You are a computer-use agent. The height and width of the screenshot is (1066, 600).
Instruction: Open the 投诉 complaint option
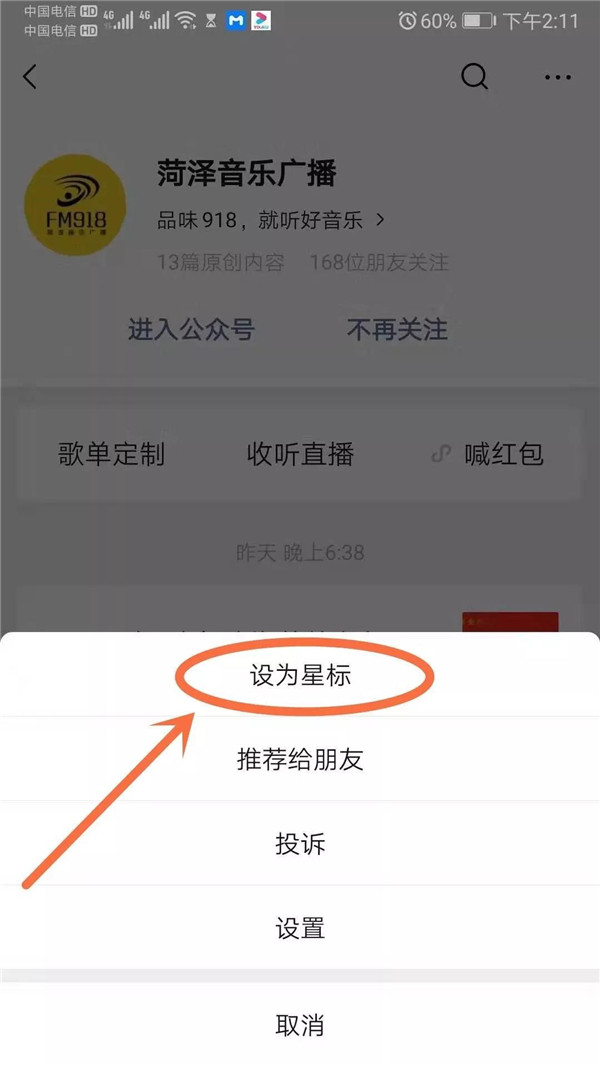pos(300,844)
